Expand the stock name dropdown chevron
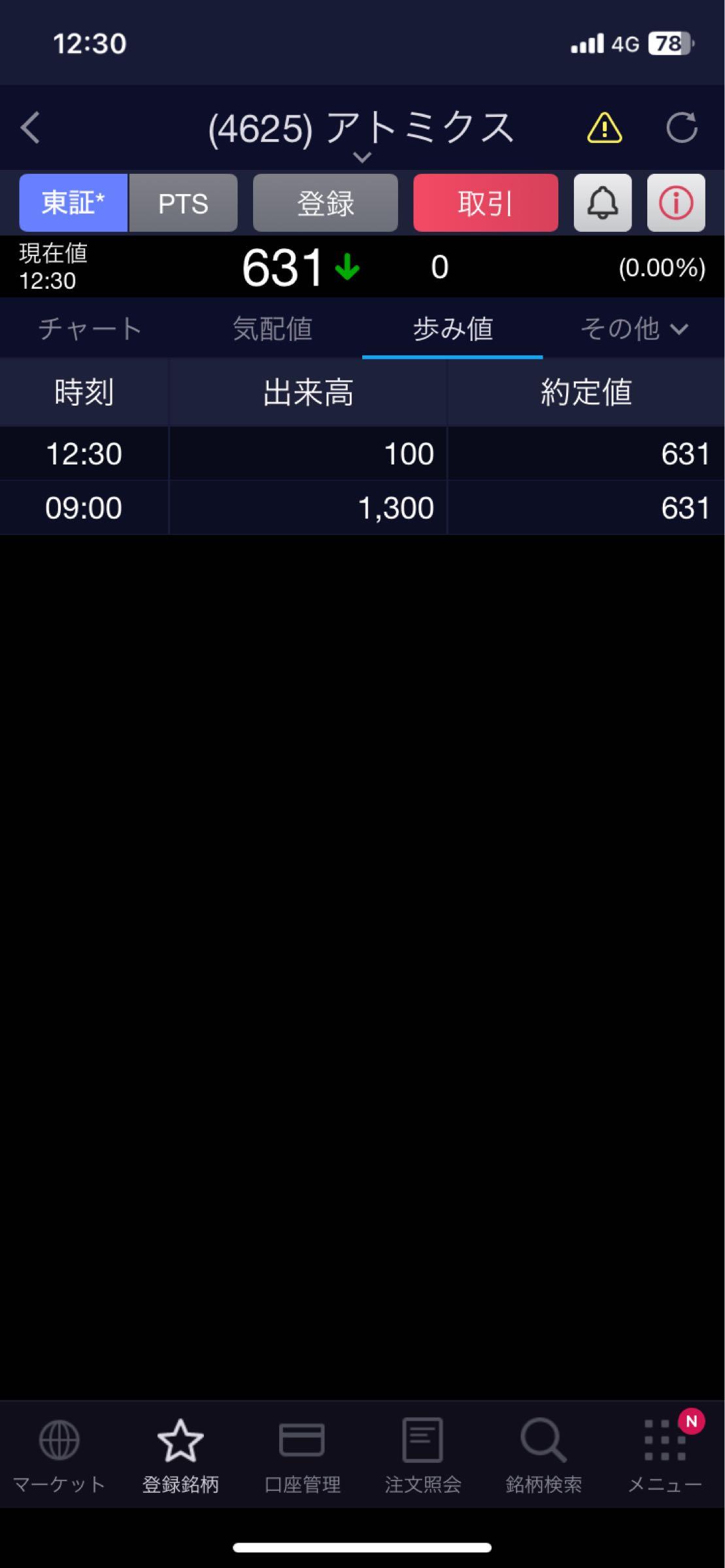This screenshot has height=1568, width=725. [362, 157]
